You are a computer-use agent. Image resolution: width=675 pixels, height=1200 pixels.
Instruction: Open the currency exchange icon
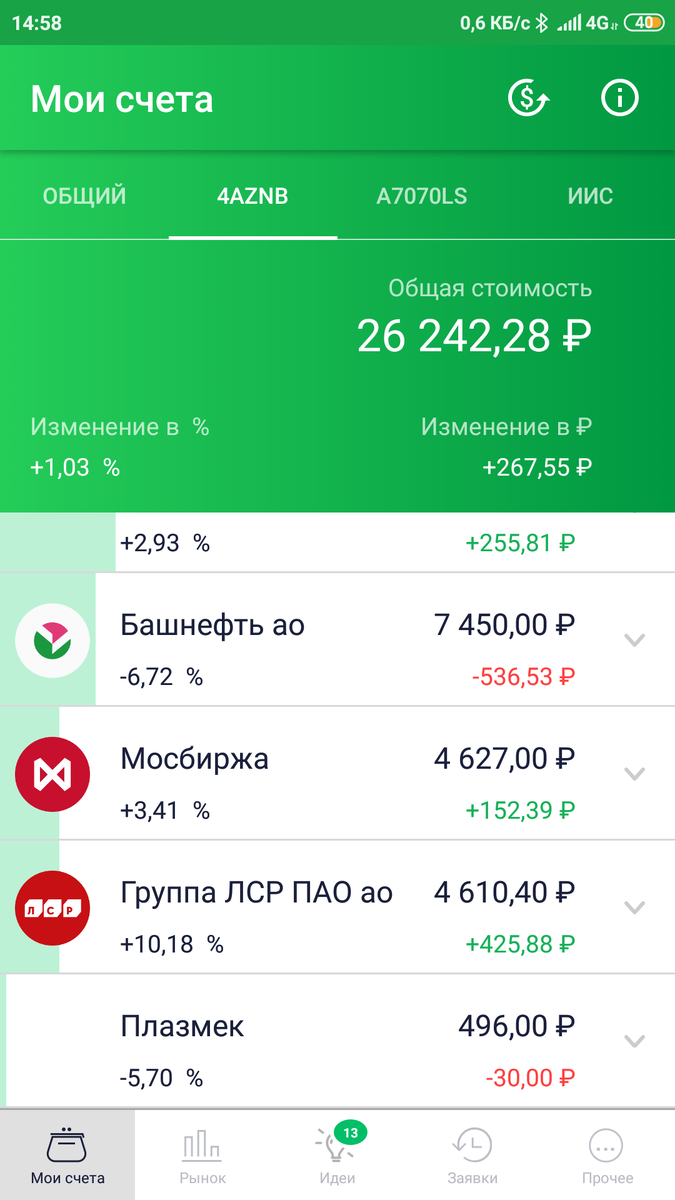[529, 98]
